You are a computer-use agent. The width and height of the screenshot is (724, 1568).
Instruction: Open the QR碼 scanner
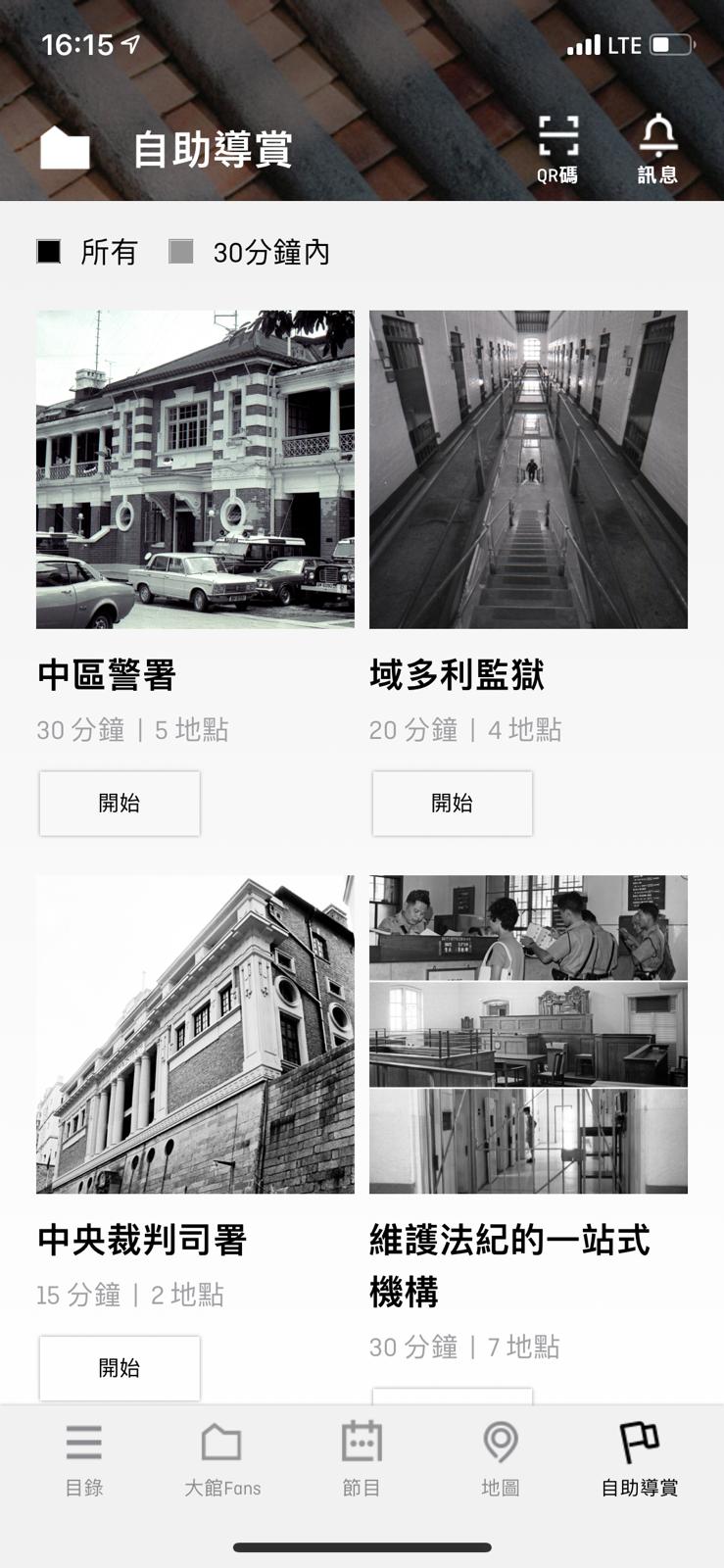click(557, 149)
